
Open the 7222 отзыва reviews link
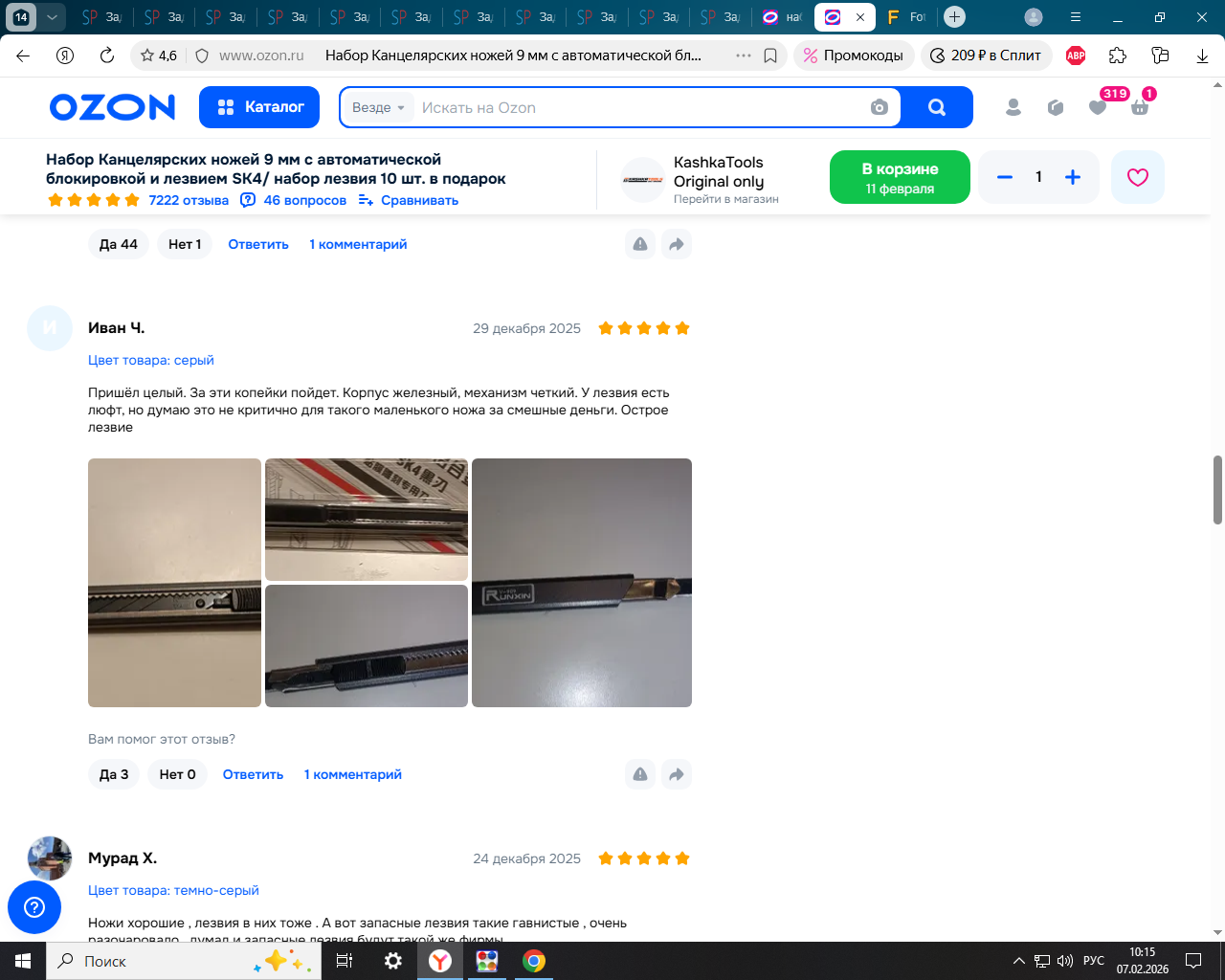(x=189, y=200)
